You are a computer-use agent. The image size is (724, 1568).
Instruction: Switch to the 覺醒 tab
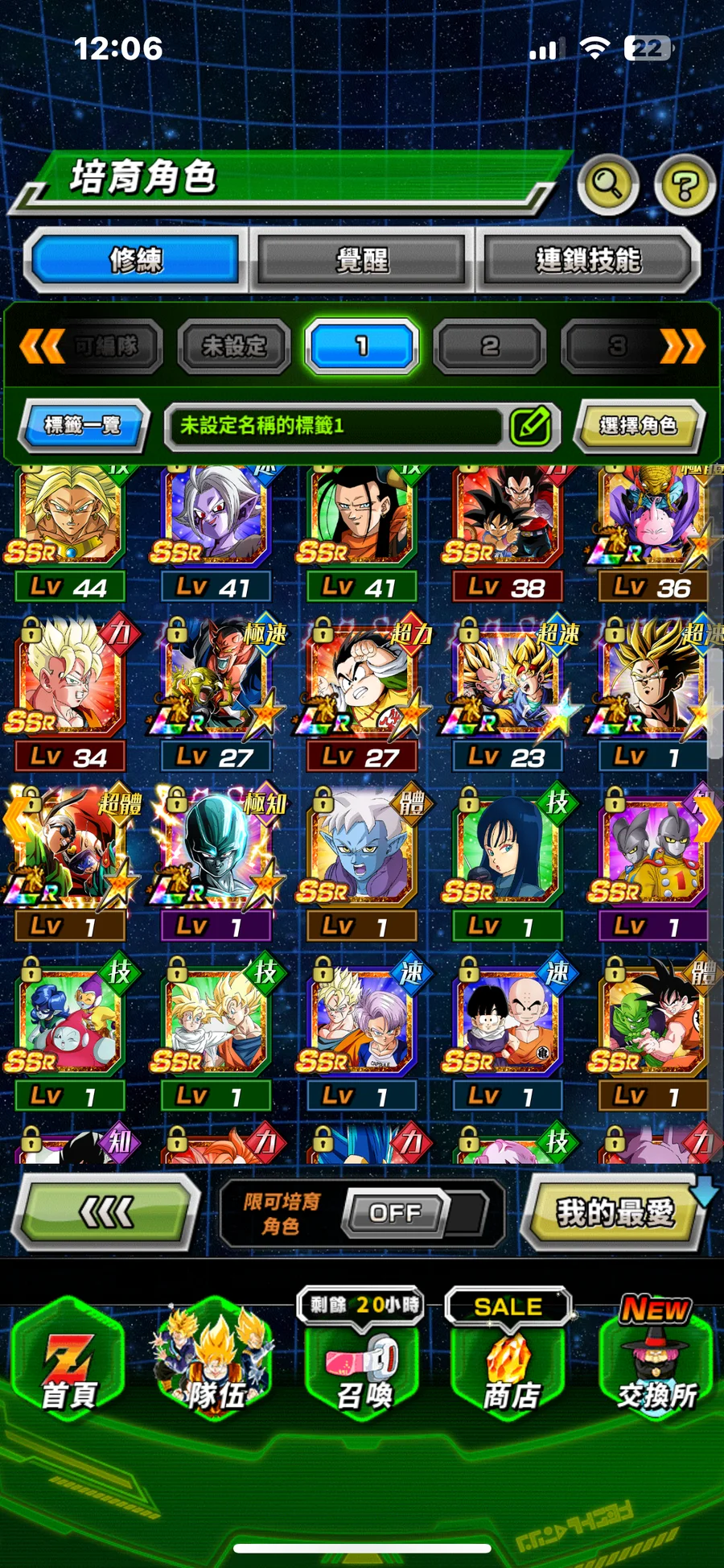pos(362,260)
